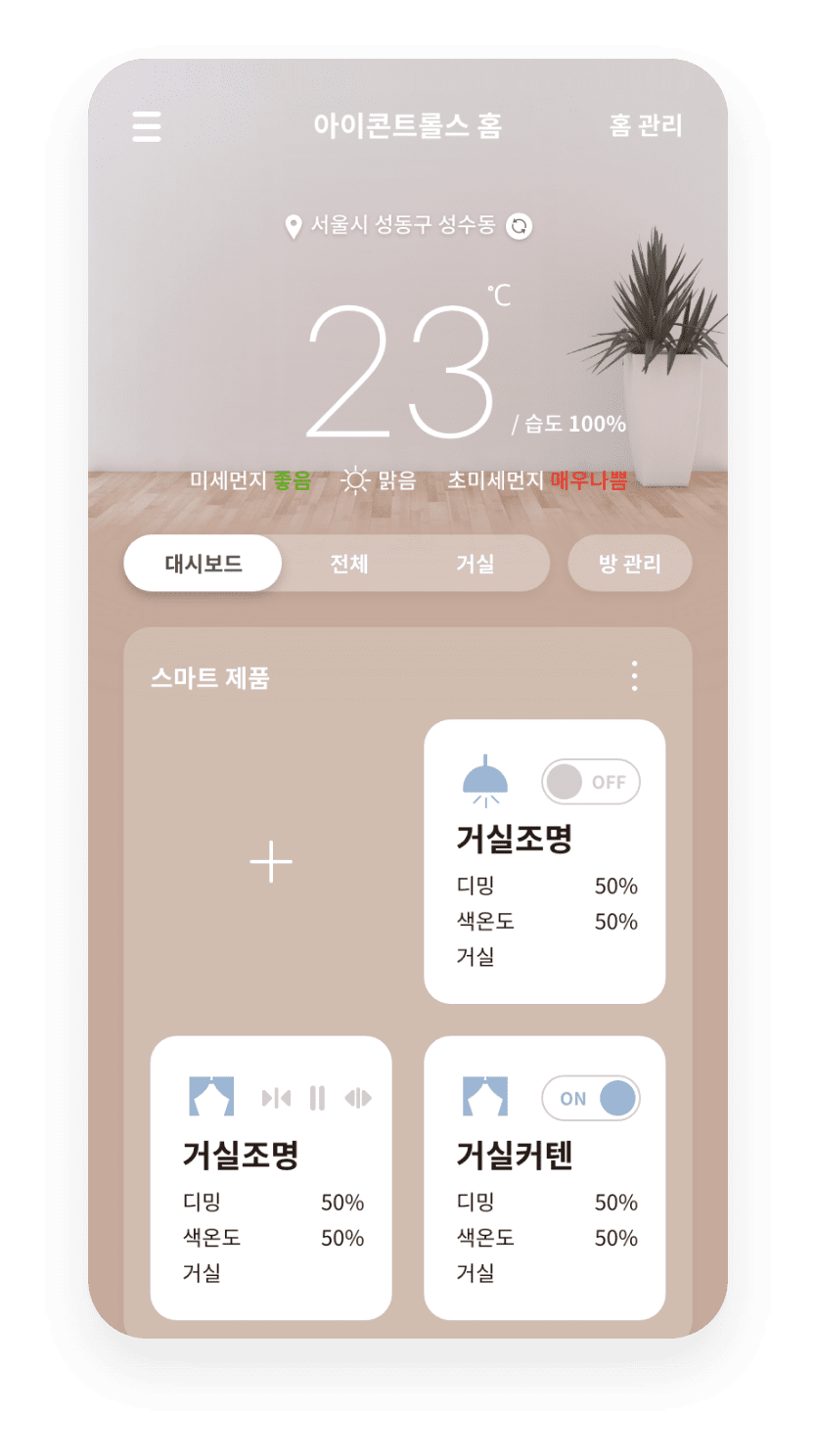Refresh the location next to 성수동

pos(520,227)
